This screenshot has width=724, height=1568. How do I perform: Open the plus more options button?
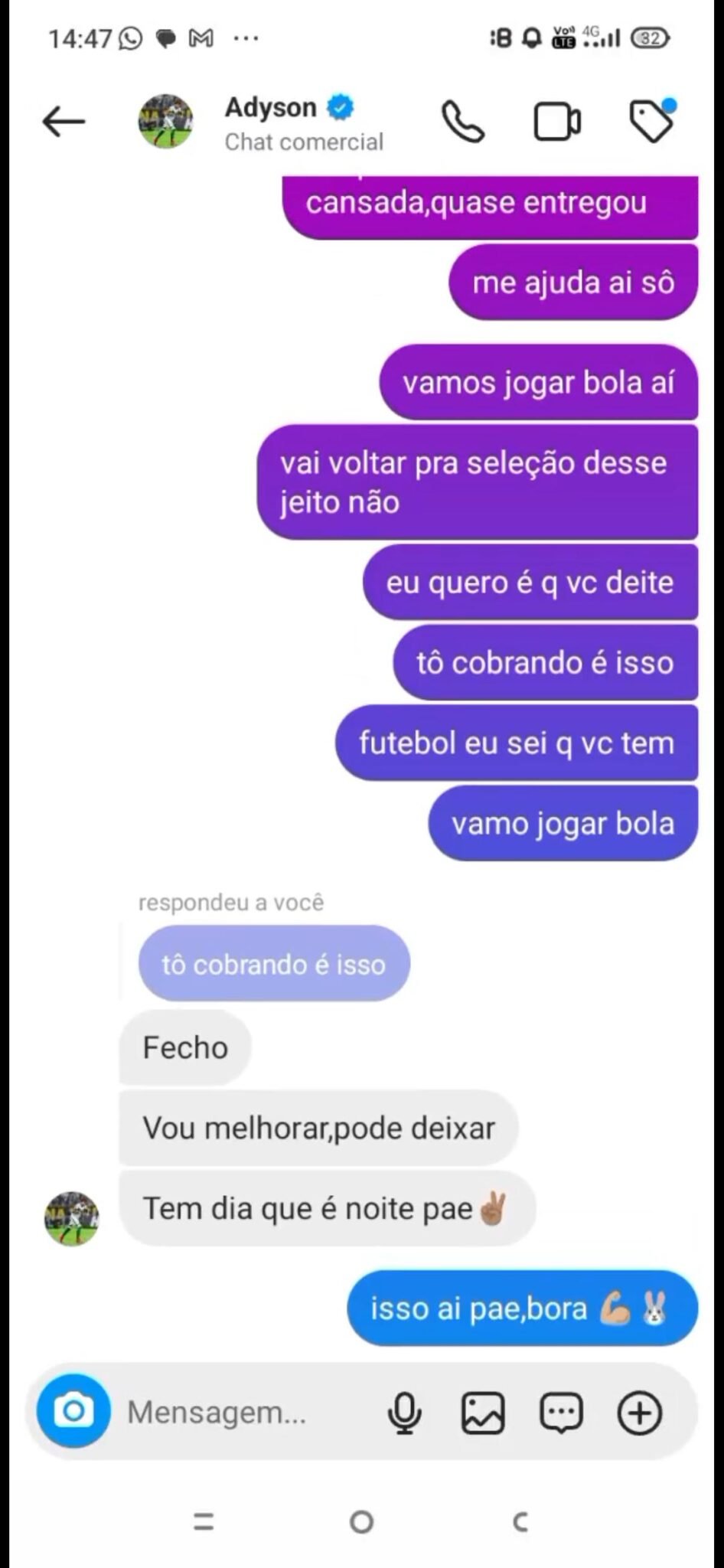(639, 1412)
